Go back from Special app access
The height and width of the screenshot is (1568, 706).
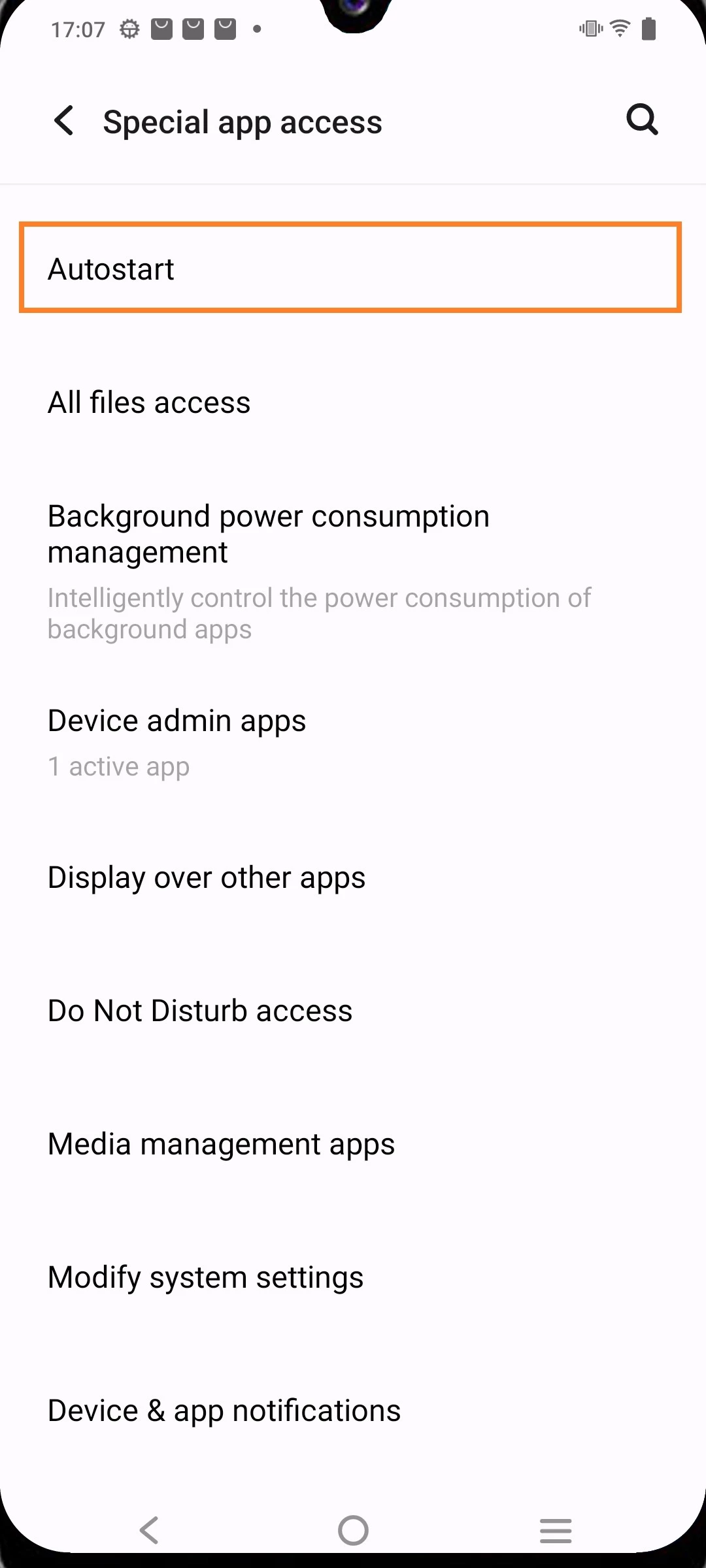point(64,122)
